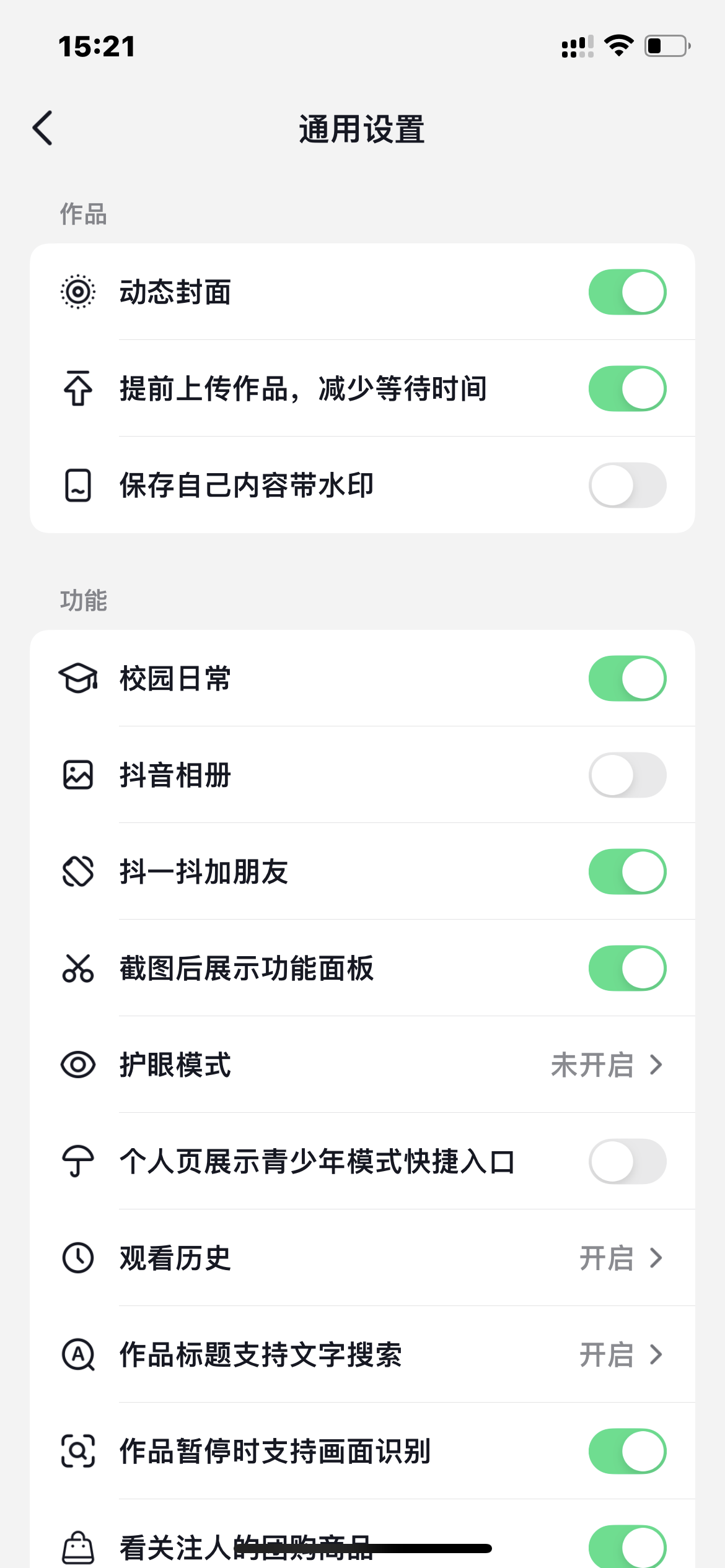Click the watermark icon beside 保存自己内容带水印

(77, 485)
